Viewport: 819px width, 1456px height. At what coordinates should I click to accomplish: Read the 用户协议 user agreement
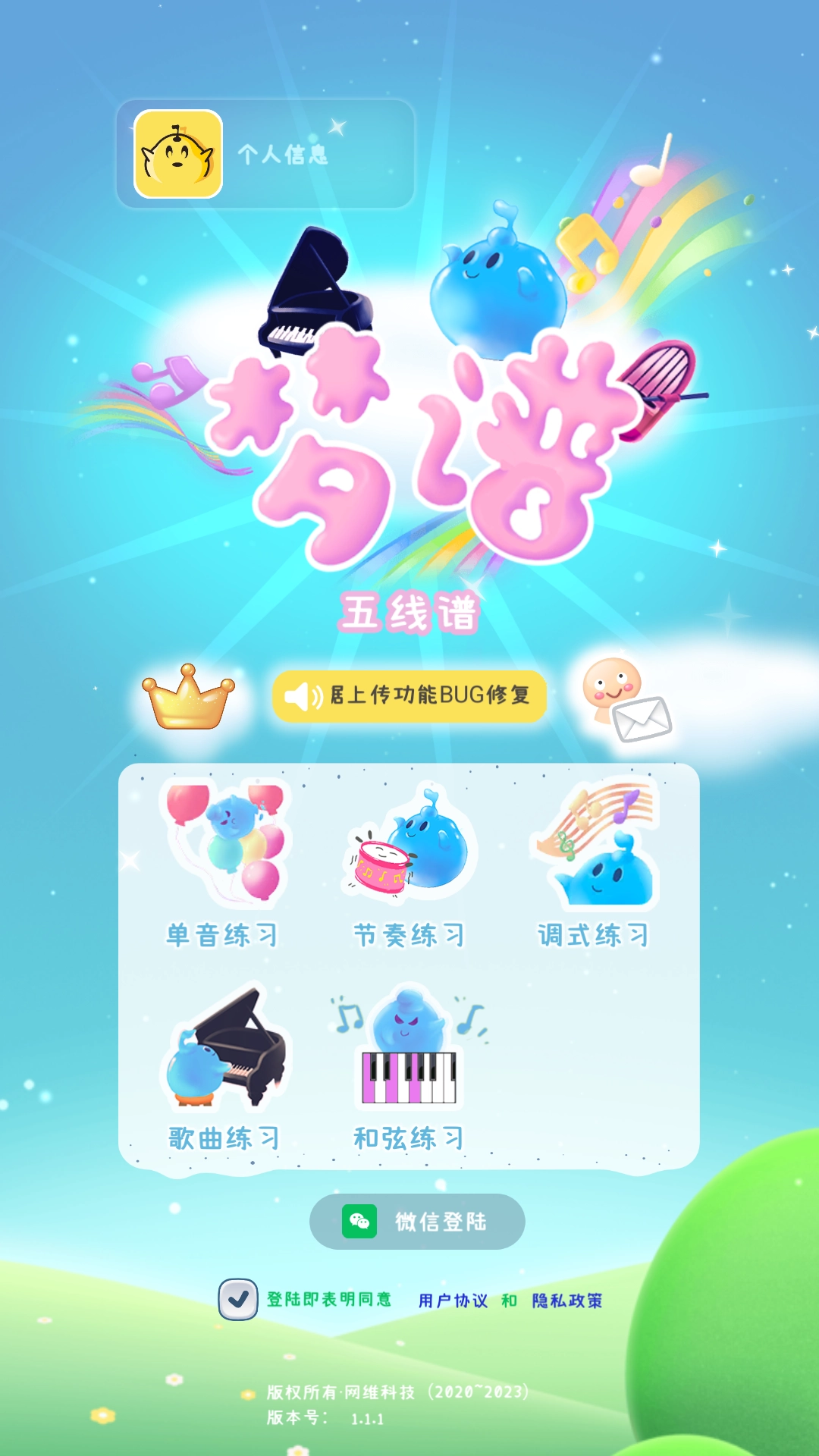point(453,1301)
